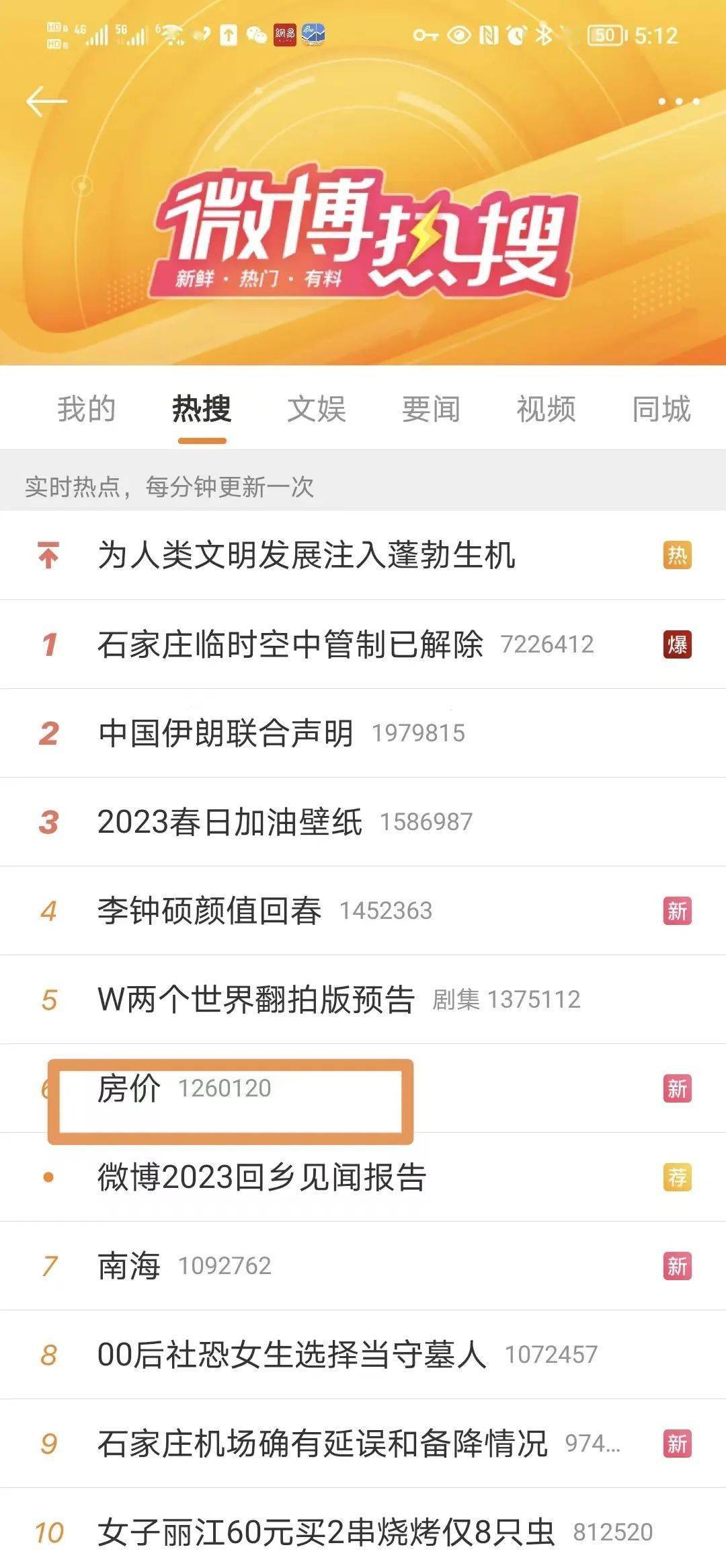726x1568 pixels.
Task: Open W两个世界翻拍版预告 topic
Action: tap(256, 1000)
